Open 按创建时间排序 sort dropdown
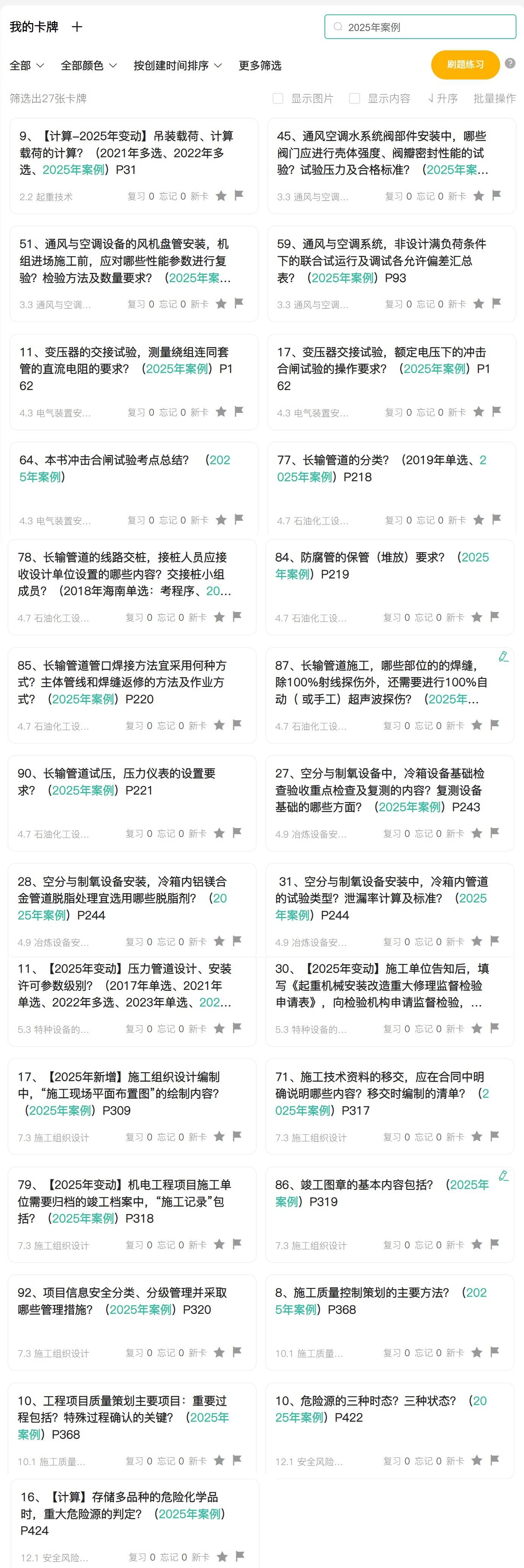Viewport: 524px width, 1568px height. [x=178, y=65]
